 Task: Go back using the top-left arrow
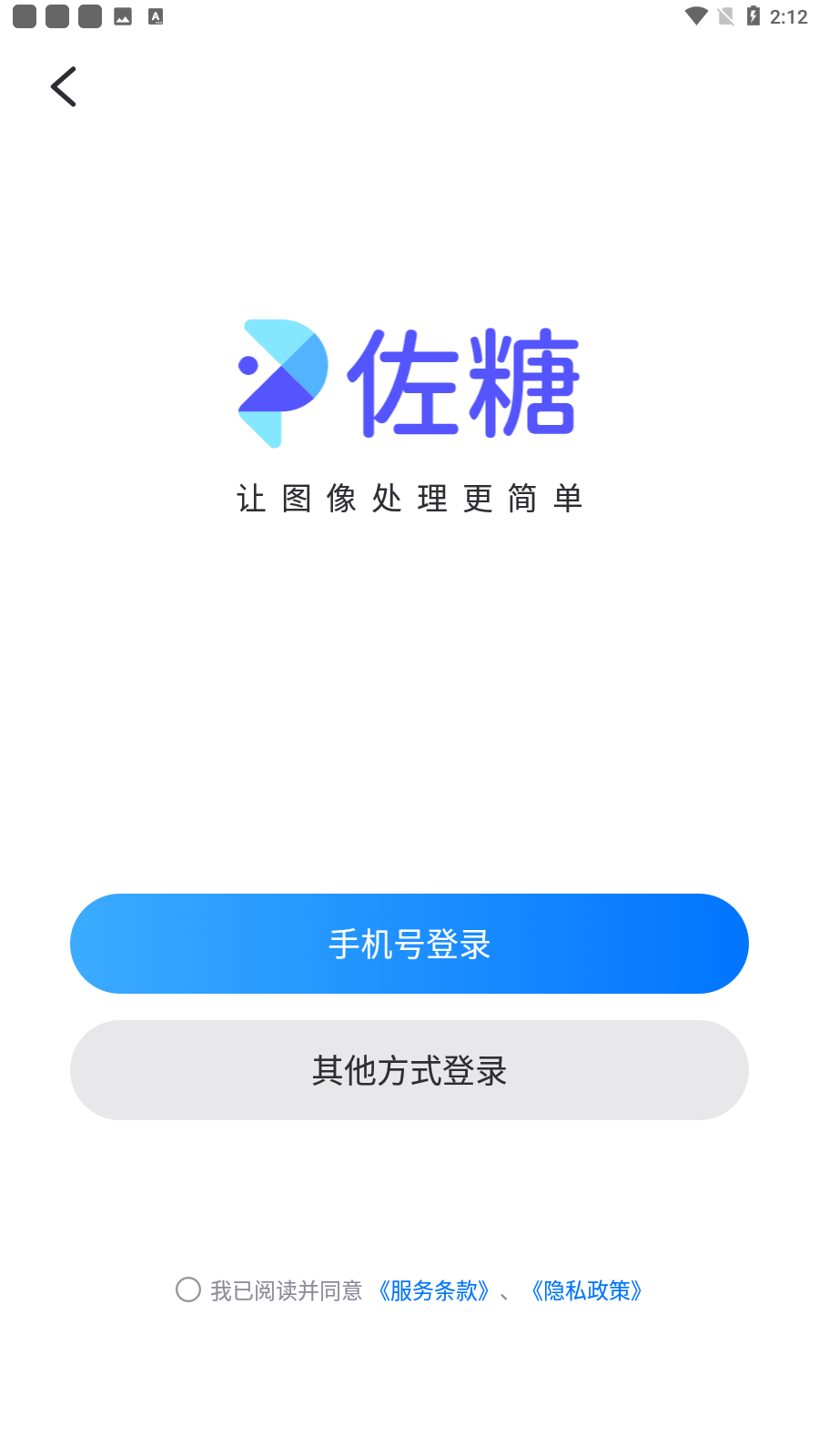[x=63, y=87]
